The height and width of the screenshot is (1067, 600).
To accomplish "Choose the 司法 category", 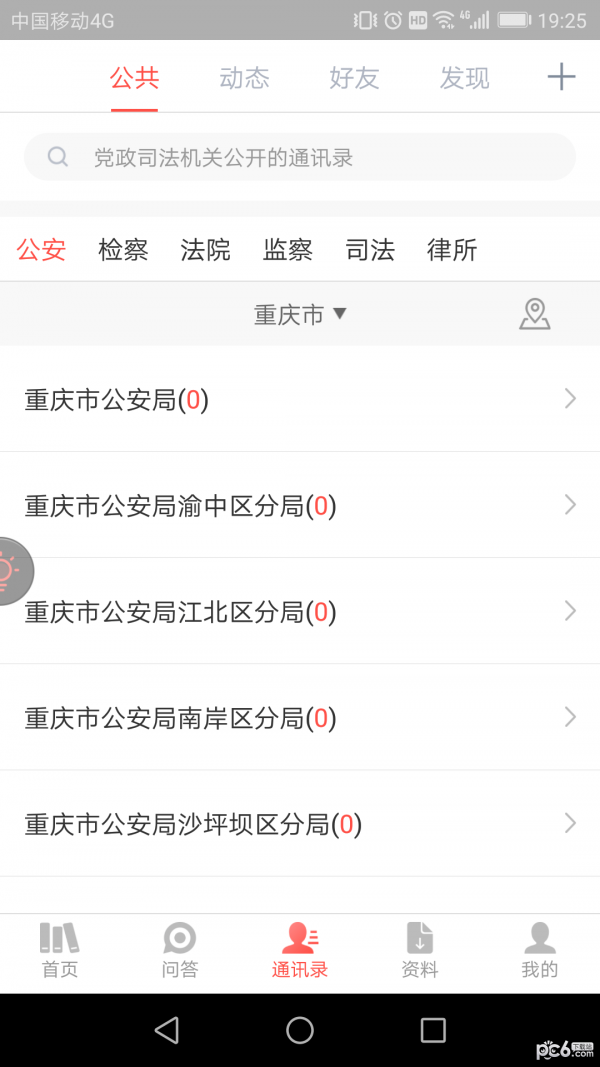I will pyautogui.click(x=370, y=250).
